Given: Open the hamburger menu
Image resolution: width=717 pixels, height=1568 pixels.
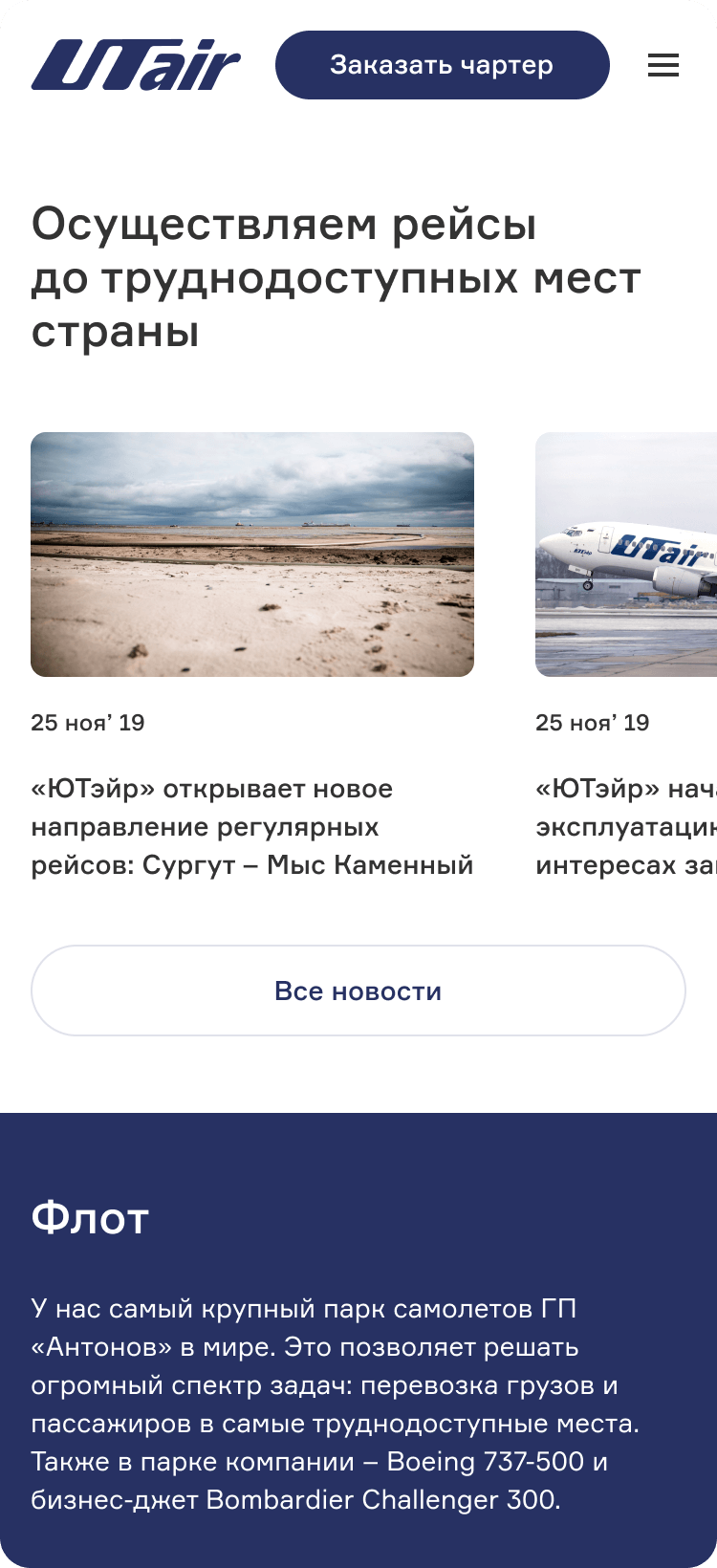Looking at the screenshot, I should point(663,65).
